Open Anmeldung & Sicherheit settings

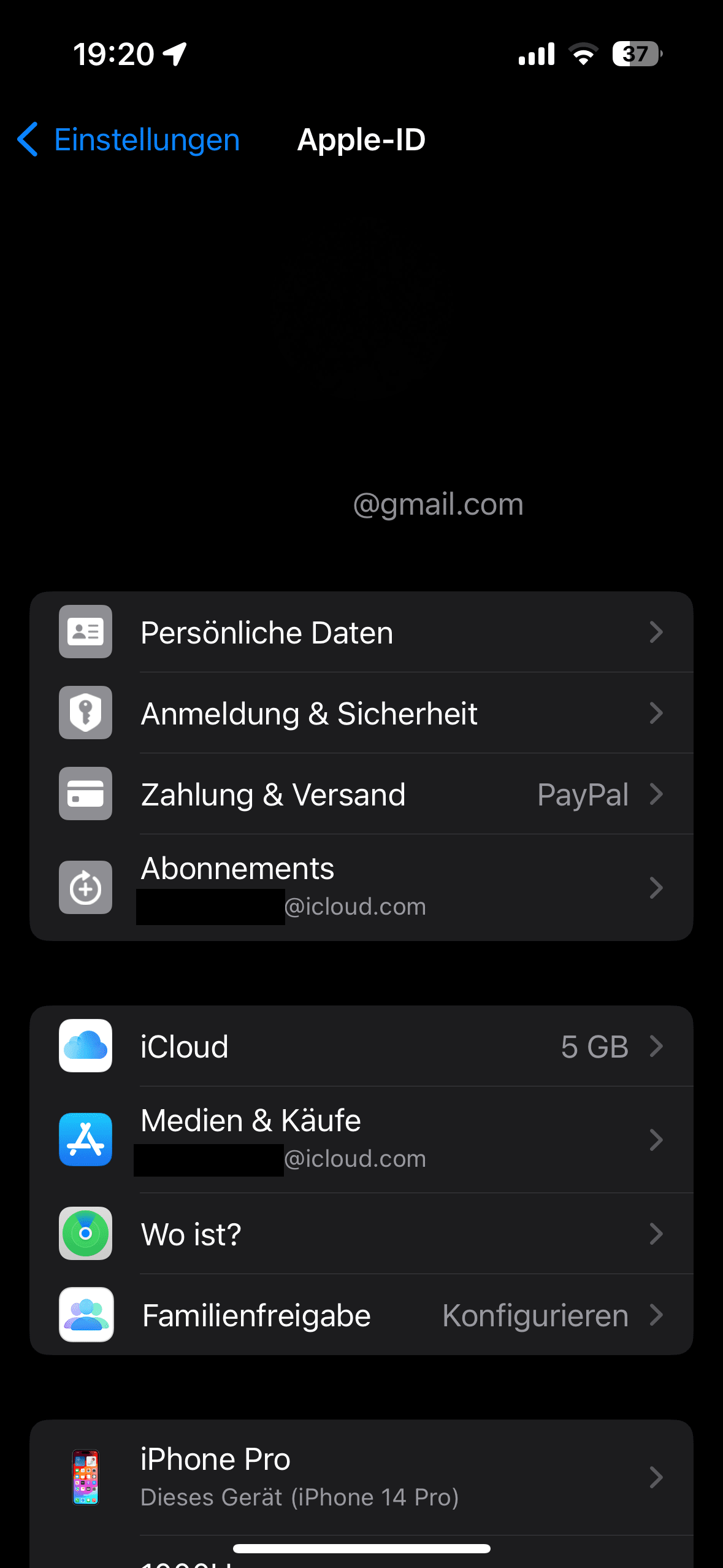[x=361, y=713]
